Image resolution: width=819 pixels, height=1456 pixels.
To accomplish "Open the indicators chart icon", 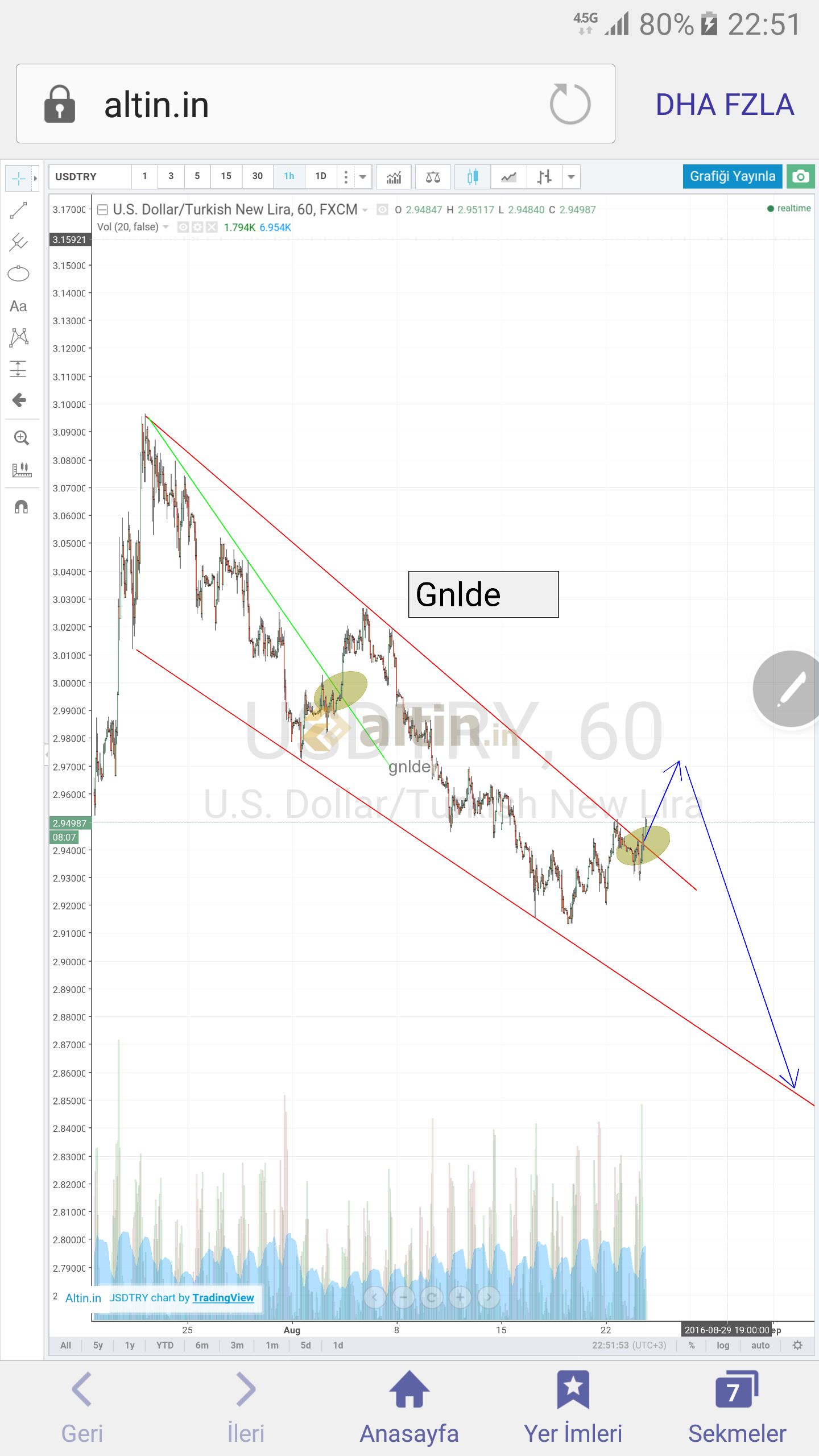I will point(394,177).
